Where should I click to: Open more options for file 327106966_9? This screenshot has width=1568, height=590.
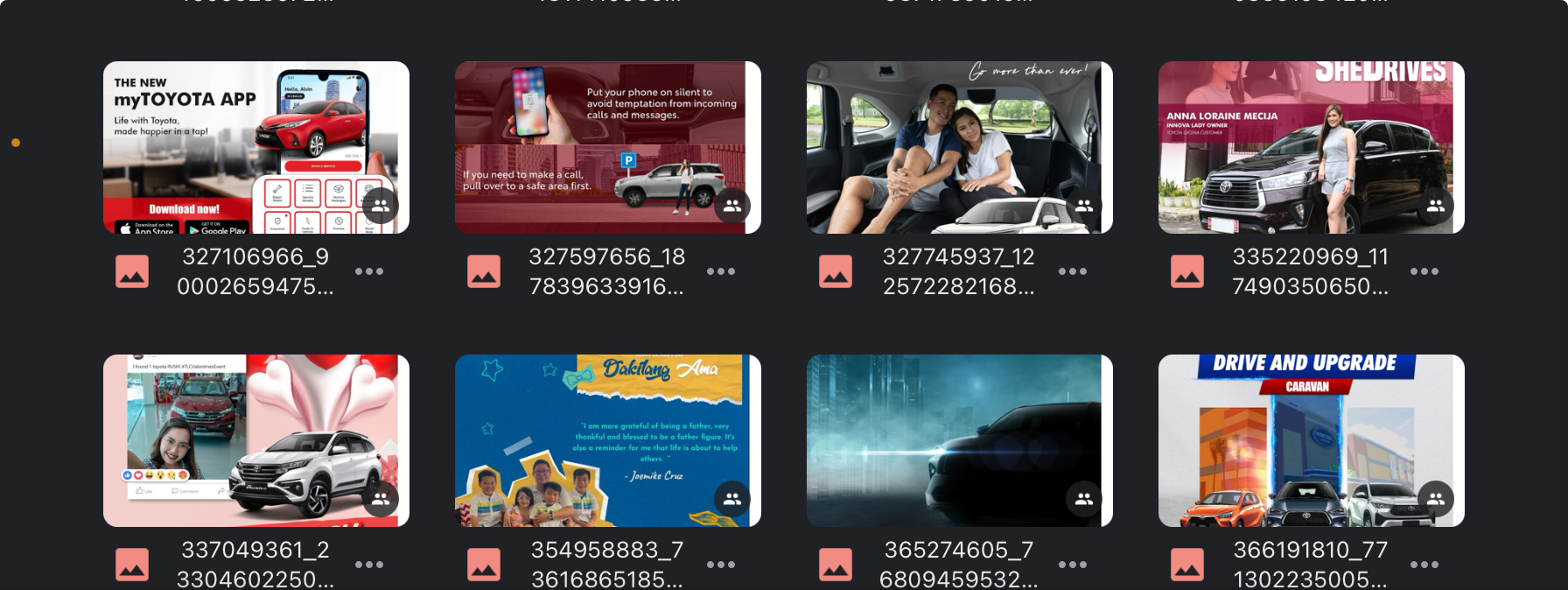[x=369, y=271]
